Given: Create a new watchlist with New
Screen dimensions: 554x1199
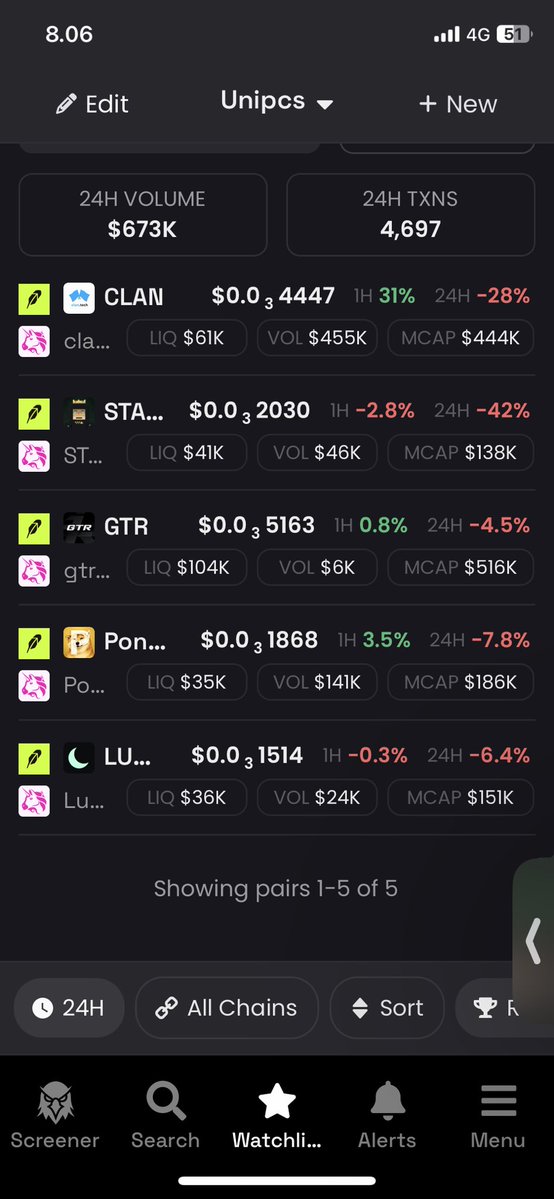Looking at the screenshot, I should pos(458,104).
